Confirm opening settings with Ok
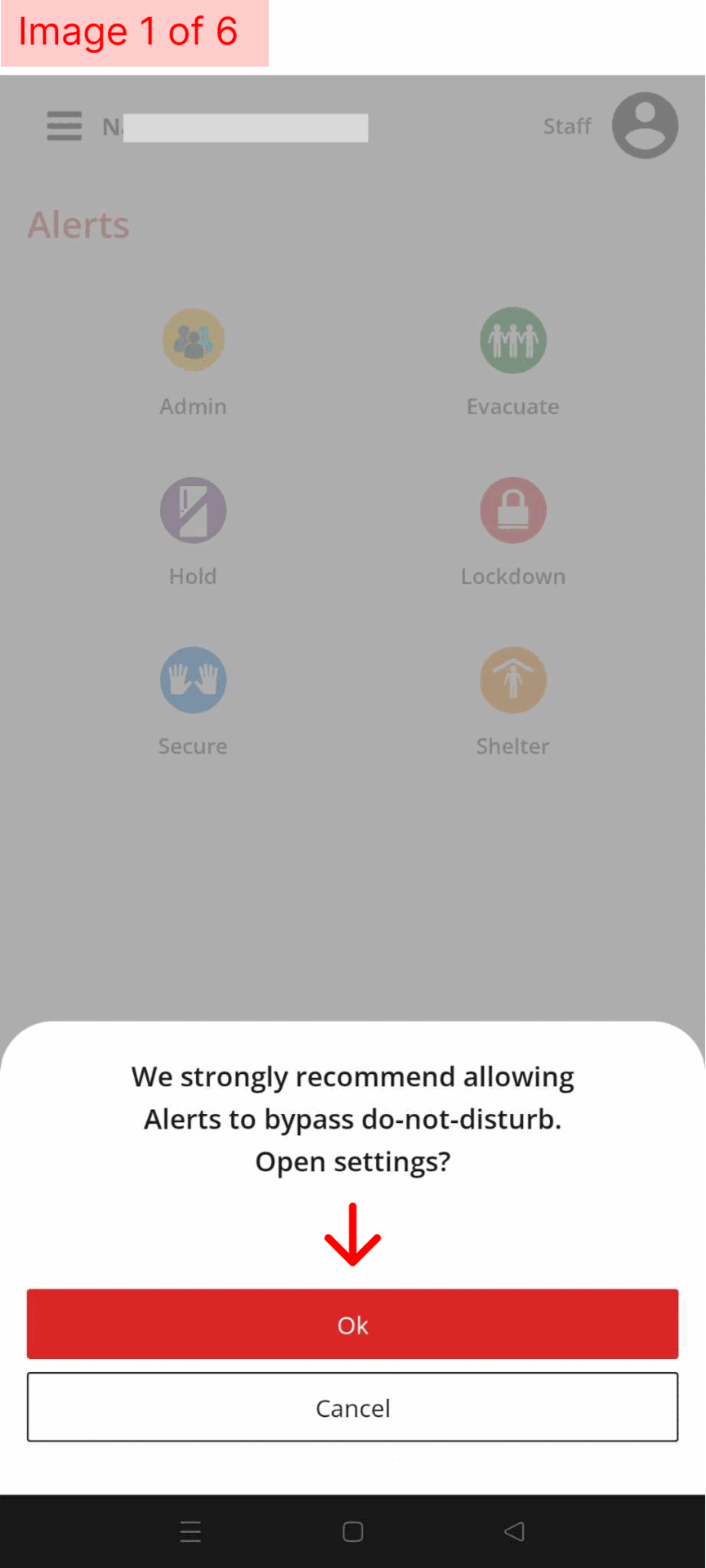Screen dimensions: 706x1568 (352, 1324)
